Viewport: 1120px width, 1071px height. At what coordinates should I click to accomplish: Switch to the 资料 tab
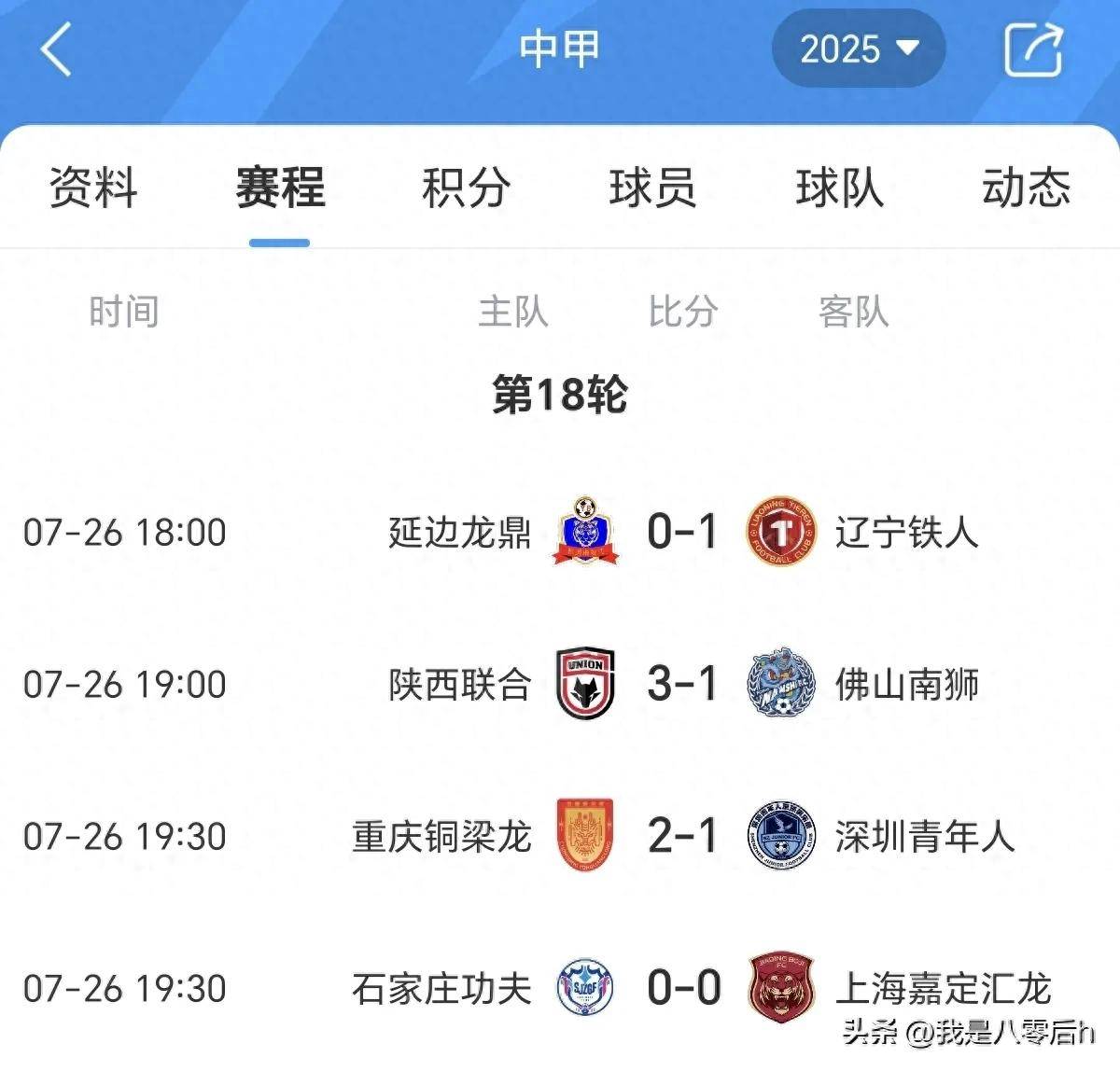pyautogui.click(x=93, y=188)
